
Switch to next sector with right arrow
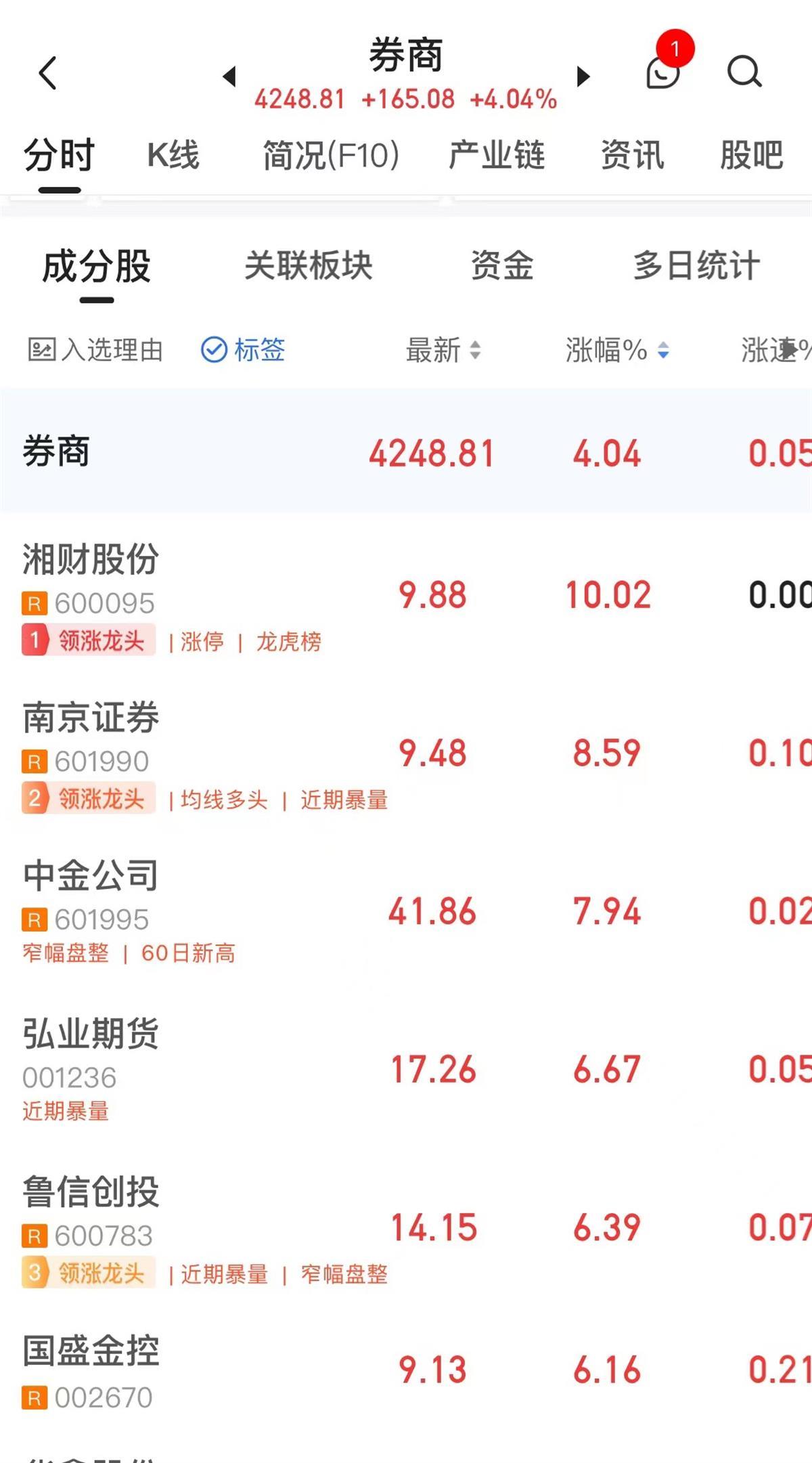(x=583, y=76)
